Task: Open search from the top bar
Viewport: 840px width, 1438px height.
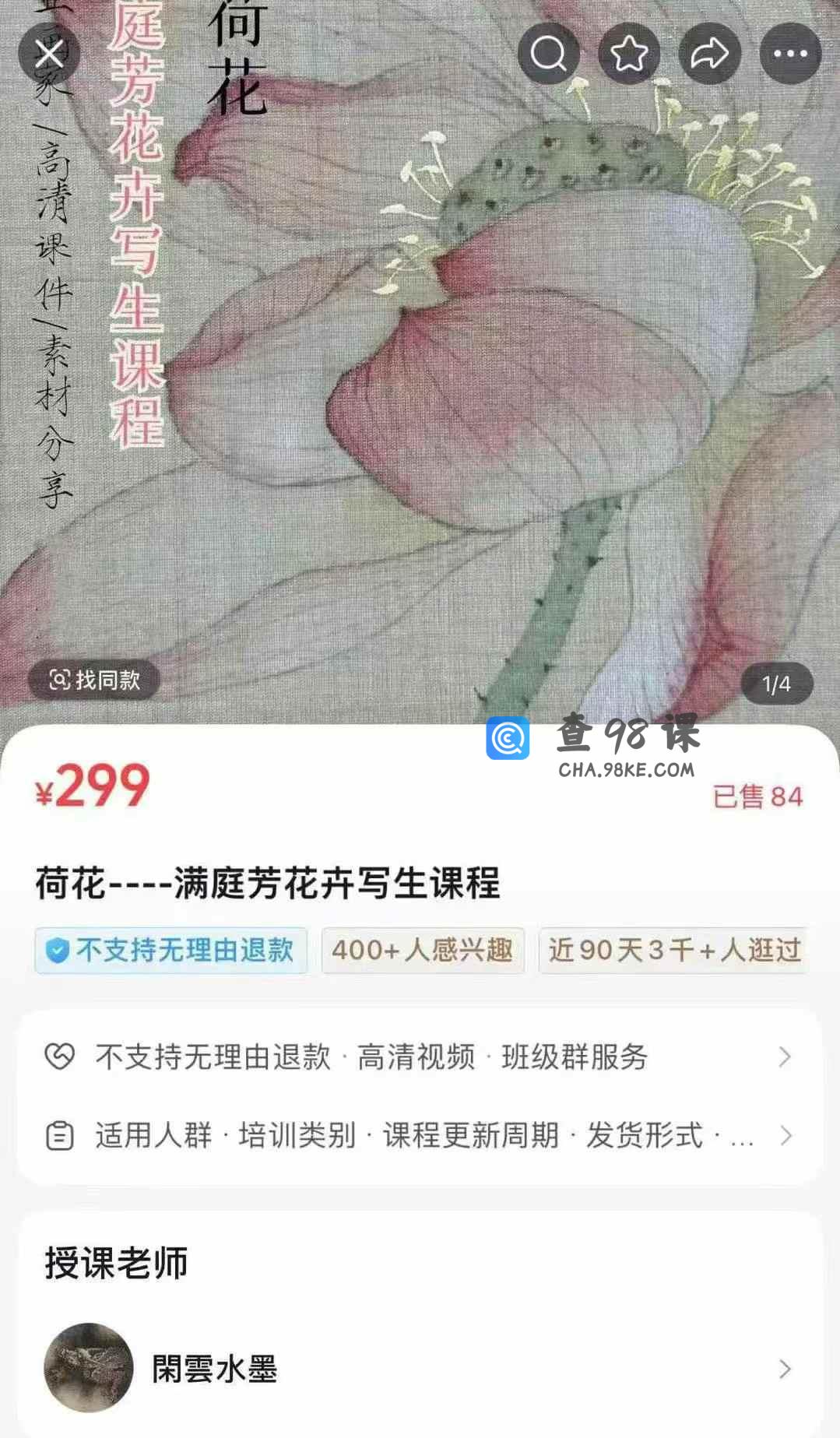Action: (548, 54)
